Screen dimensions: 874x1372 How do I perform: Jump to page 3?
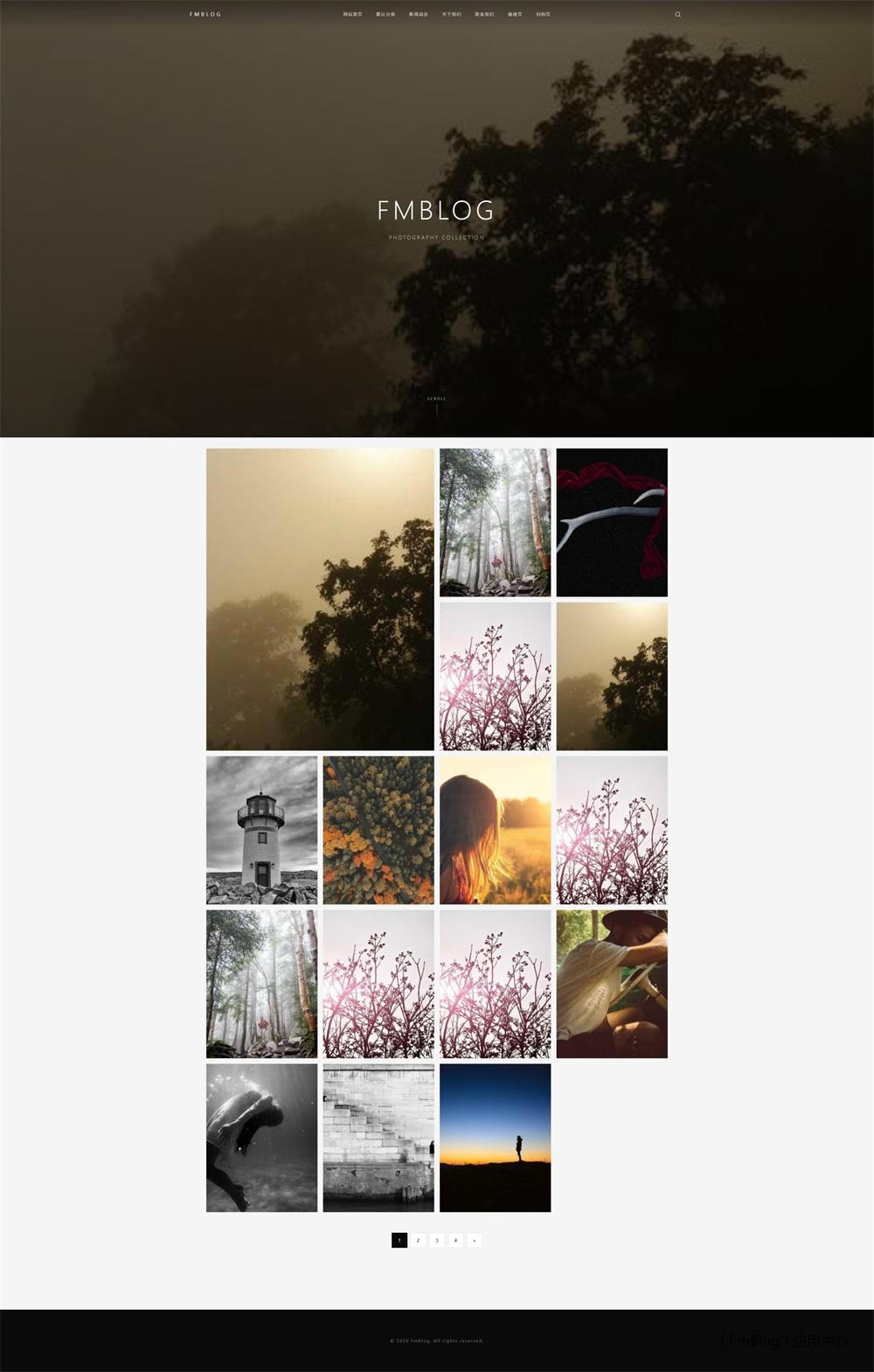[437, 1240]
